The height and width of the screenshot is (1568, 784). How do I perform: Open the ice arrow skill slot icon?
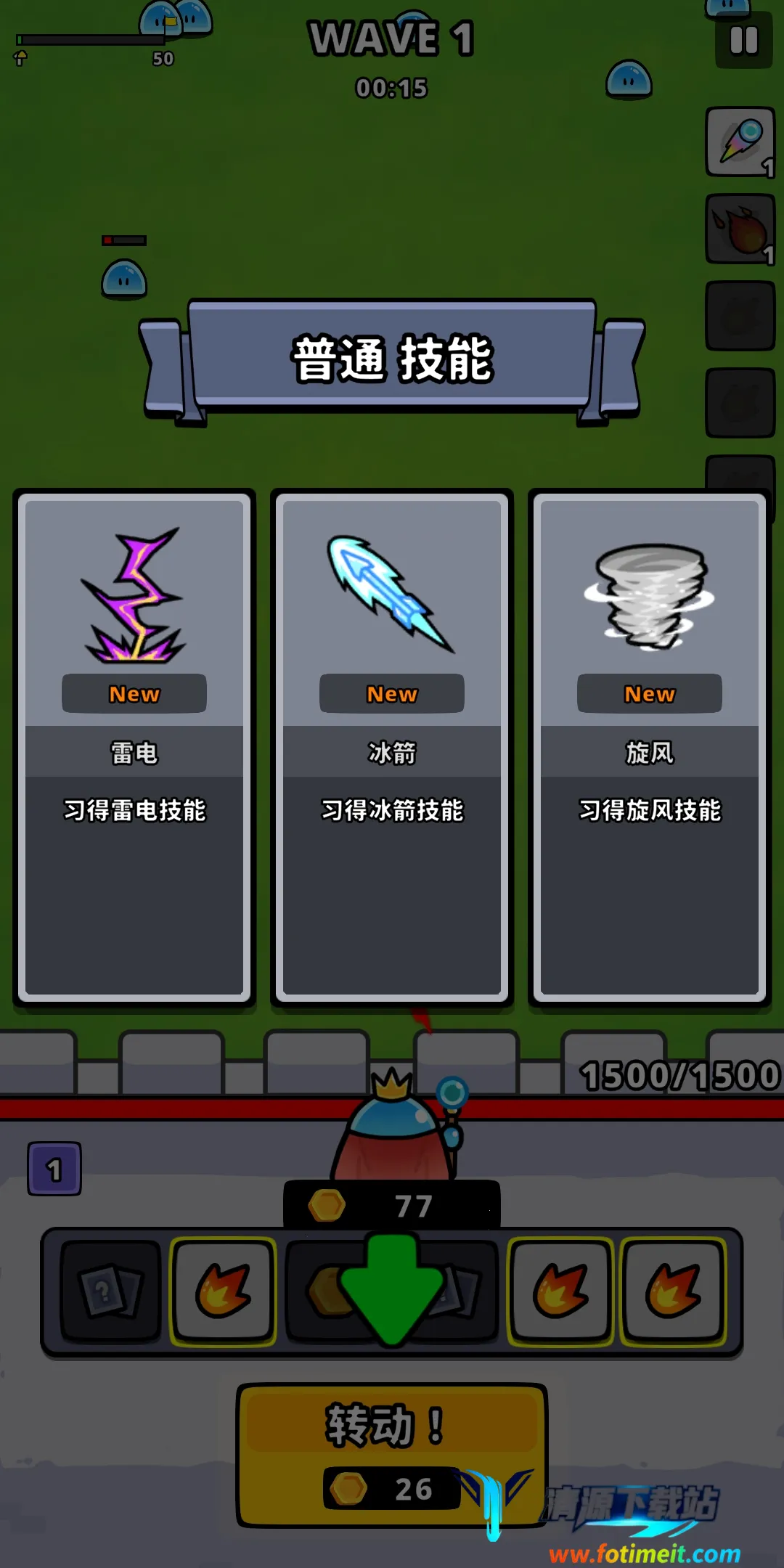740,142
